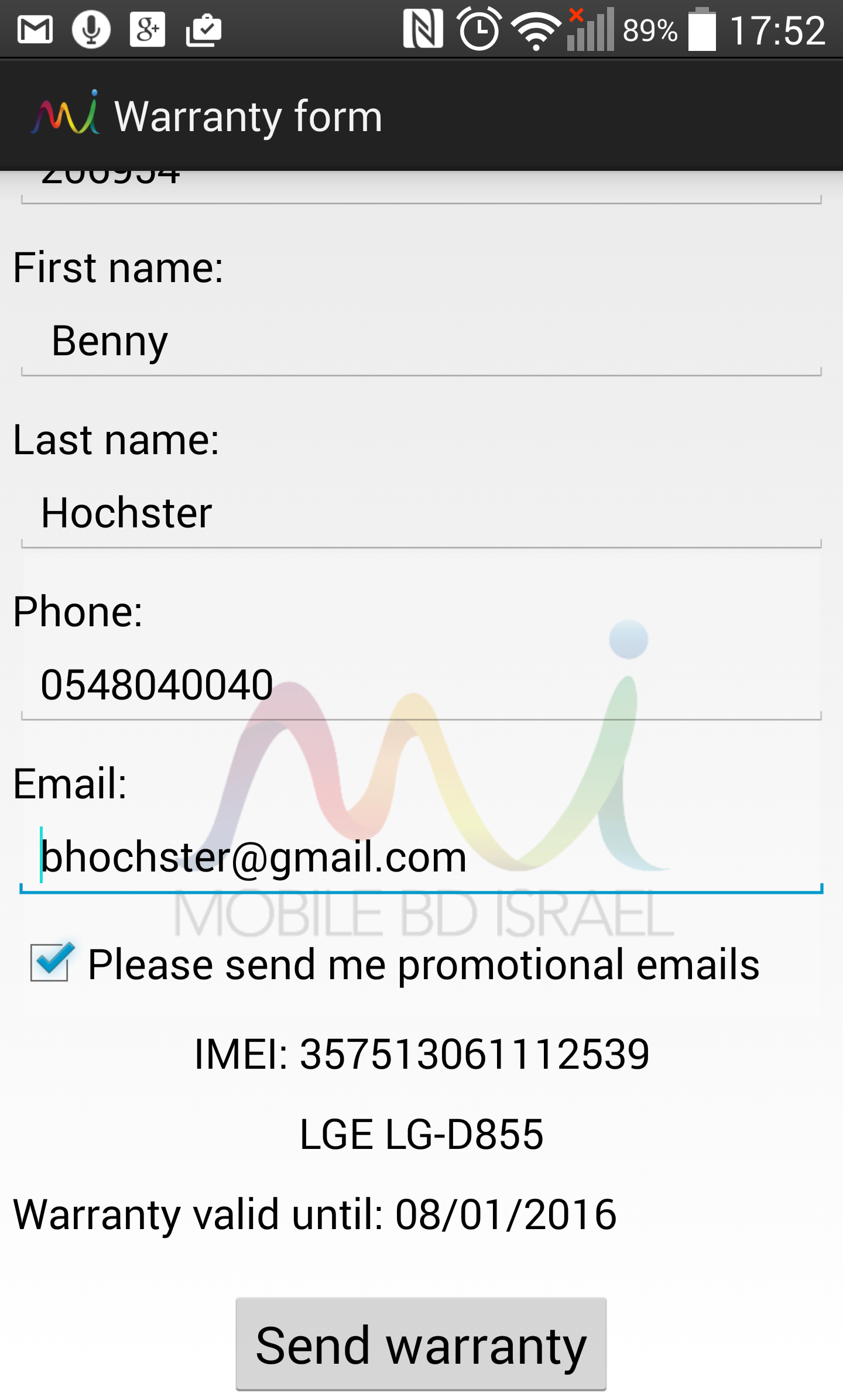Edit the Email address field

point(421,857)
